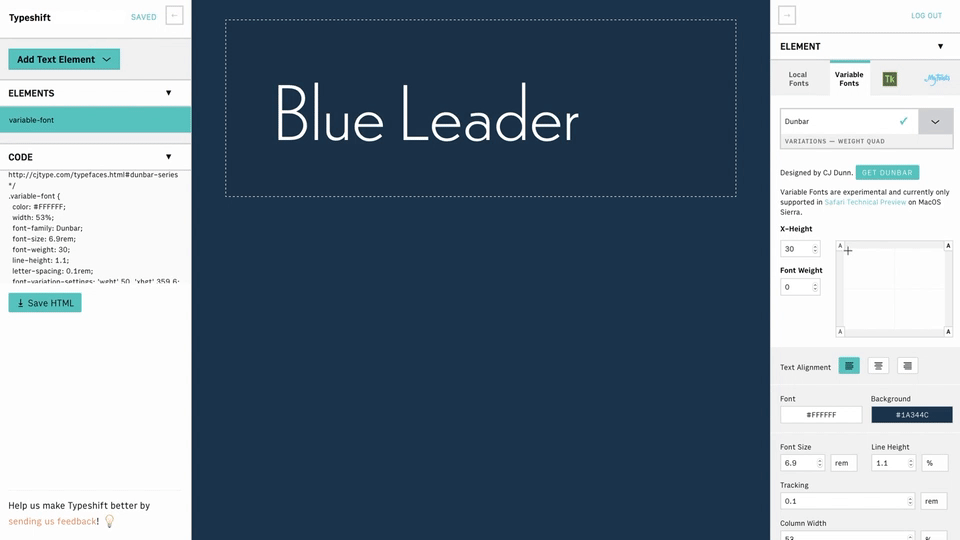Click the Save HTML button
960x540 pixels.
tap(45, 302)
